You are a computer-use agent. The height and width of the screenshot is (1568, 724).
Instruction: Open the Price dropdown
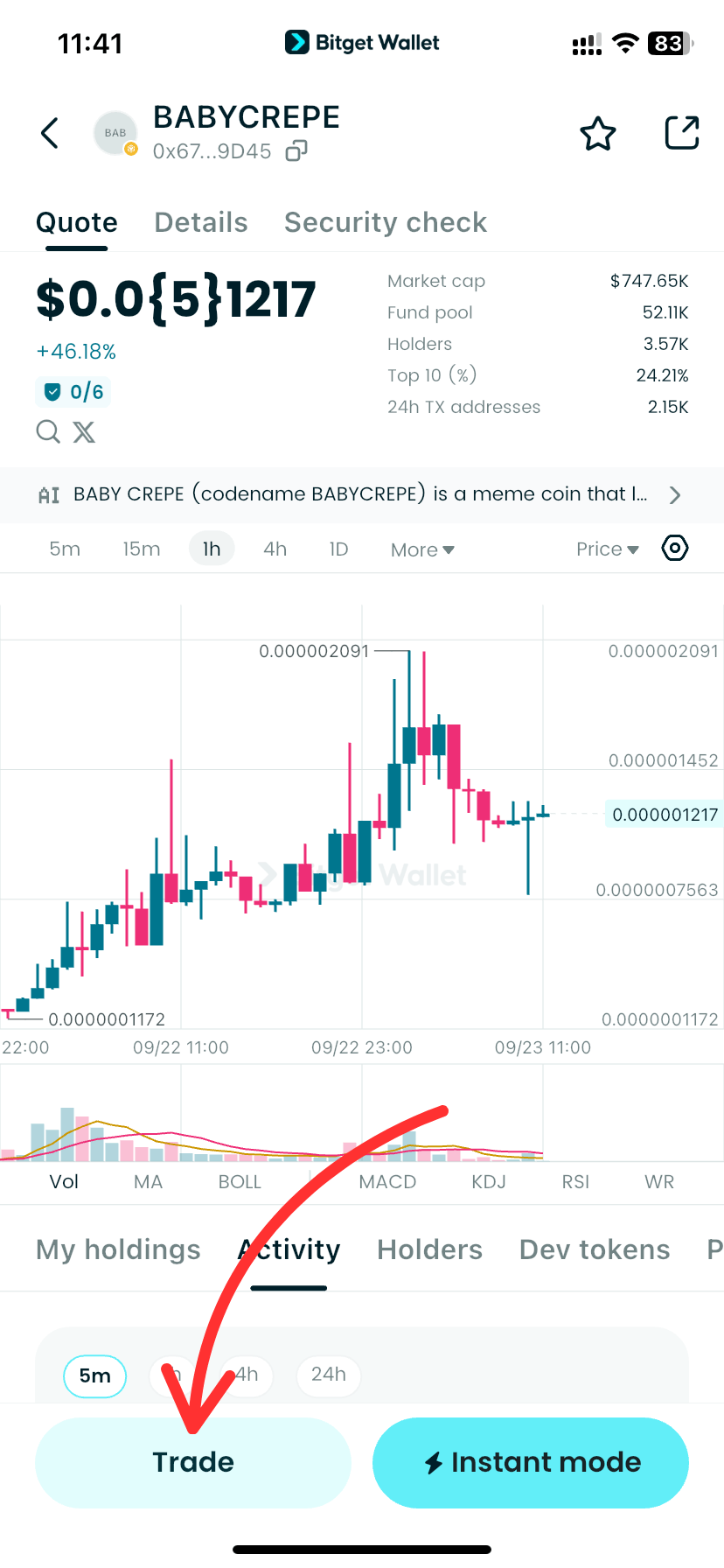(x=607, y=549)
